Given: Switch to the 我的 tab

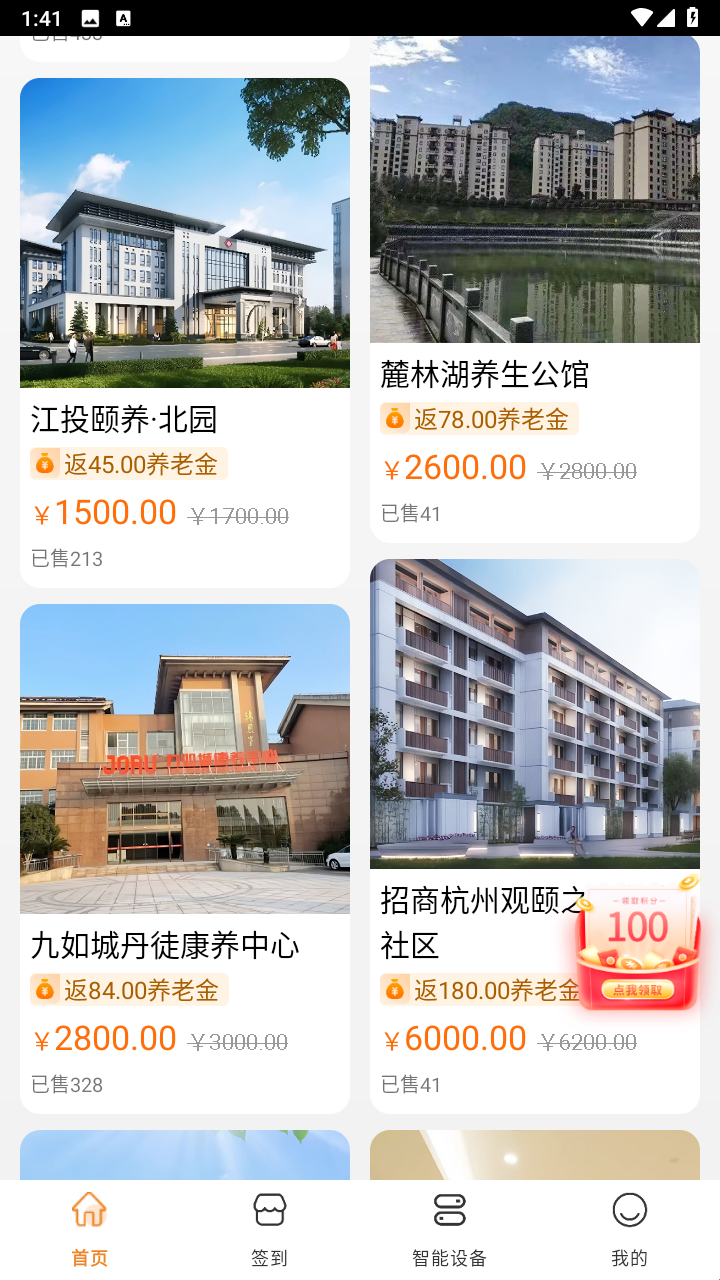Looking at the screenshot, I should coord(629,1228).
